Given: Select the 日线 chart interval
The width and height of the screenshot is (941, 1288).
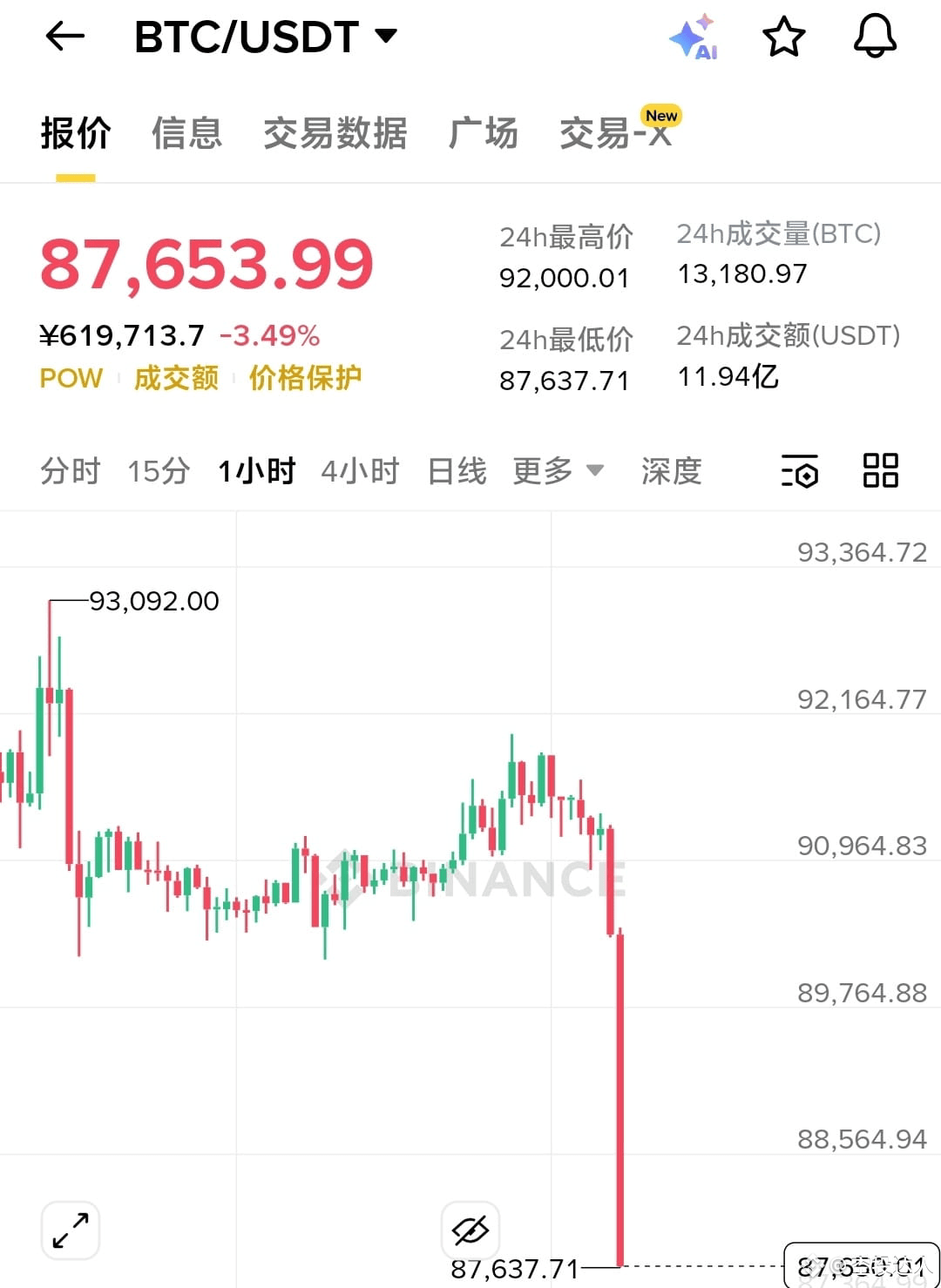Looking at the screenshot, I should (457, 471).
